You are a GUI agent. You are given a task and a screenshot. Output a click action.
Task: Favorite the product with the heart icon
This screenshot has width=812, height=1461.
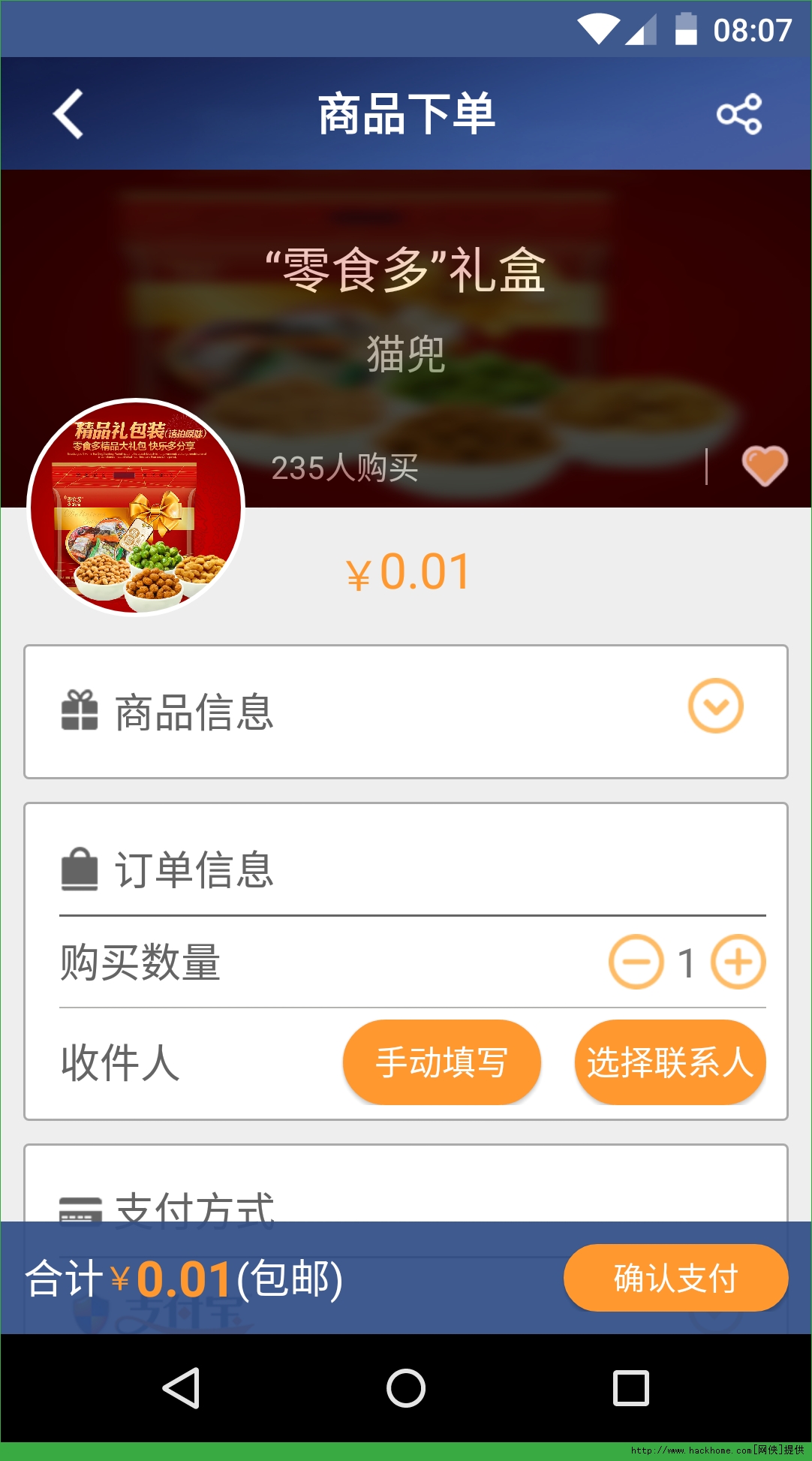764,465
